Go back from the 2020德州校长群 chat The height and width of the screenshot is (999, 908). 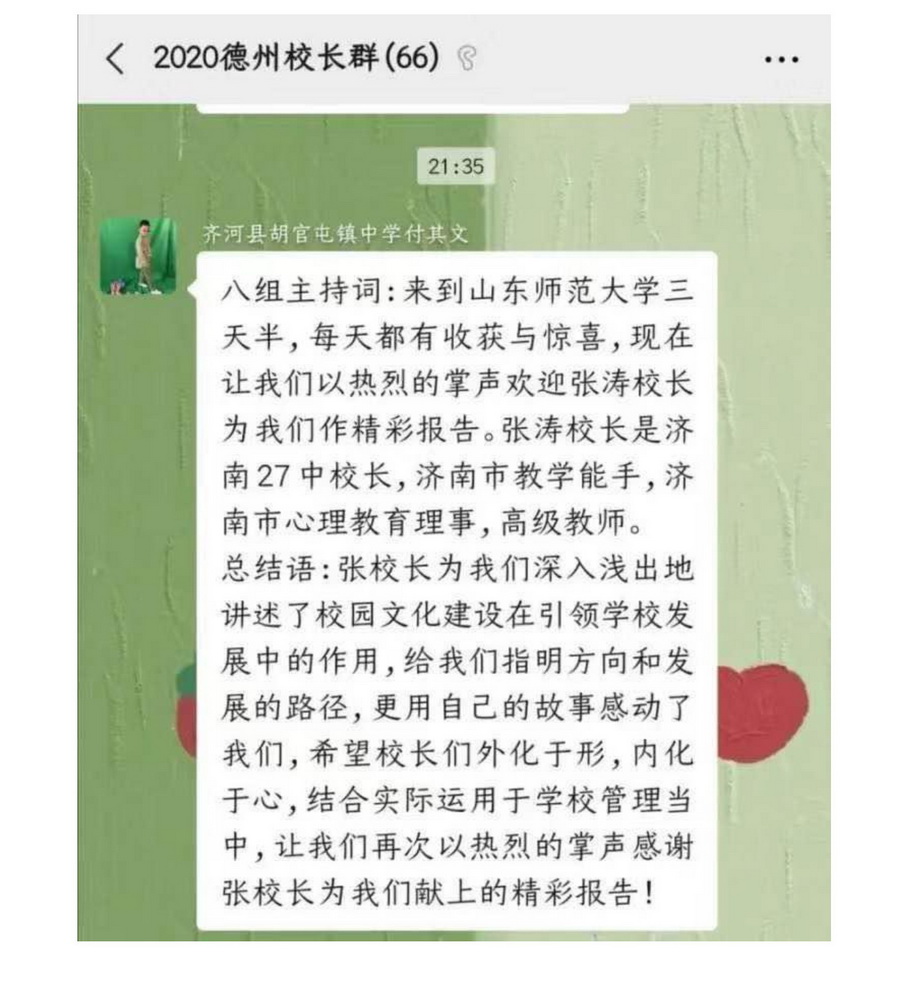click(115, 59)
